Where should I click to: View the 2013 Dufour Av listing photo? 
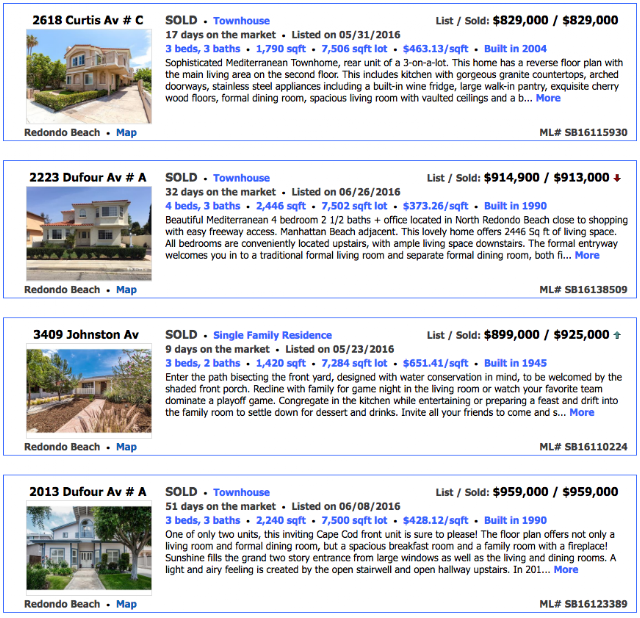click(x=89, y=548)
